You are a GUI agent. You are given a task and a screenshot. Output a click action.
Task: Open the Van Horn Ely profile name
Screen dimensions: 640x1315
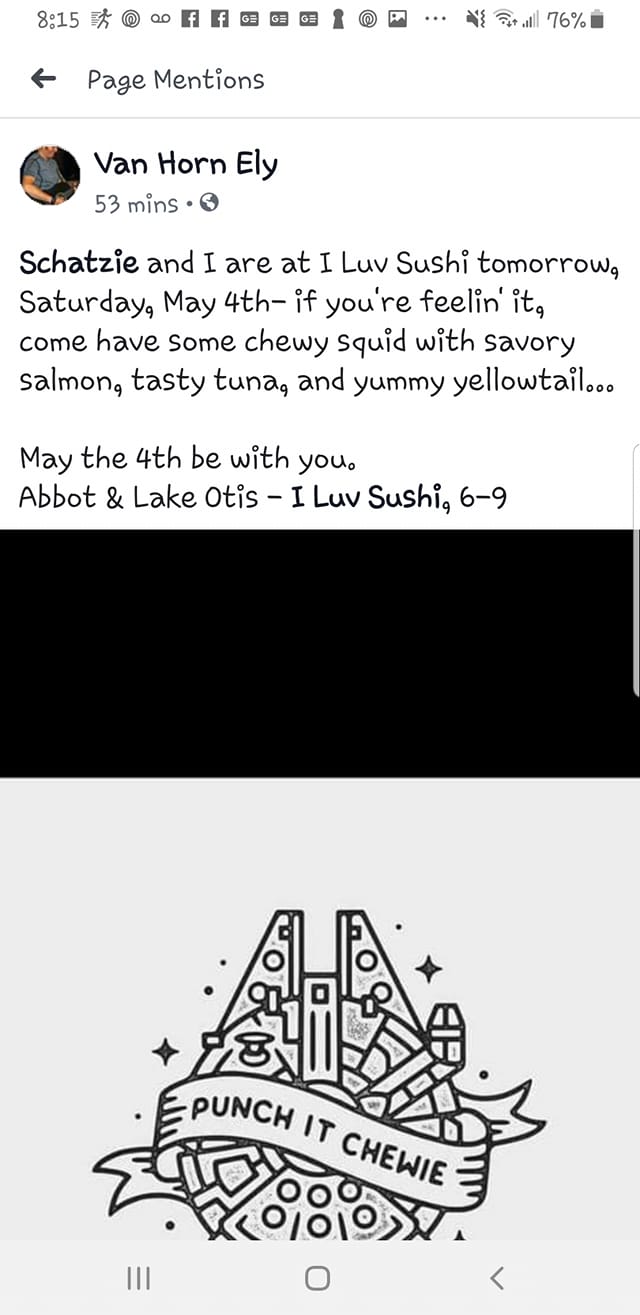pyautogui.click(x=185, y=163)
